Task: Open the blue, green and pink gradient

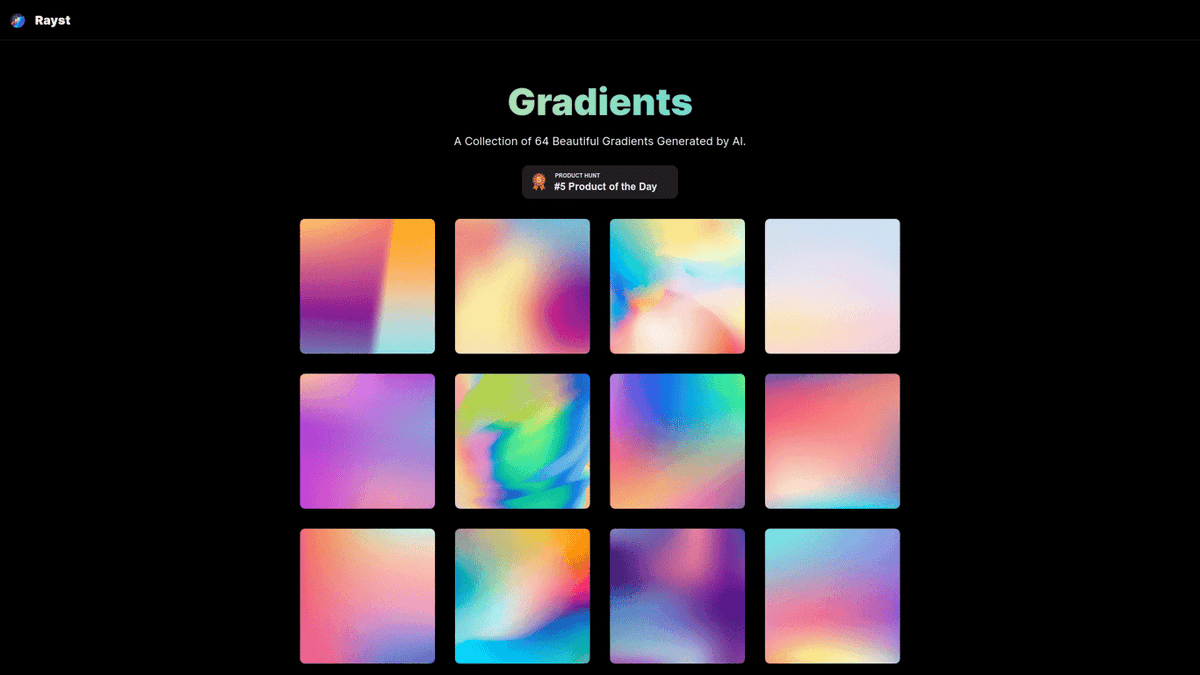Action: click(677, 441)
